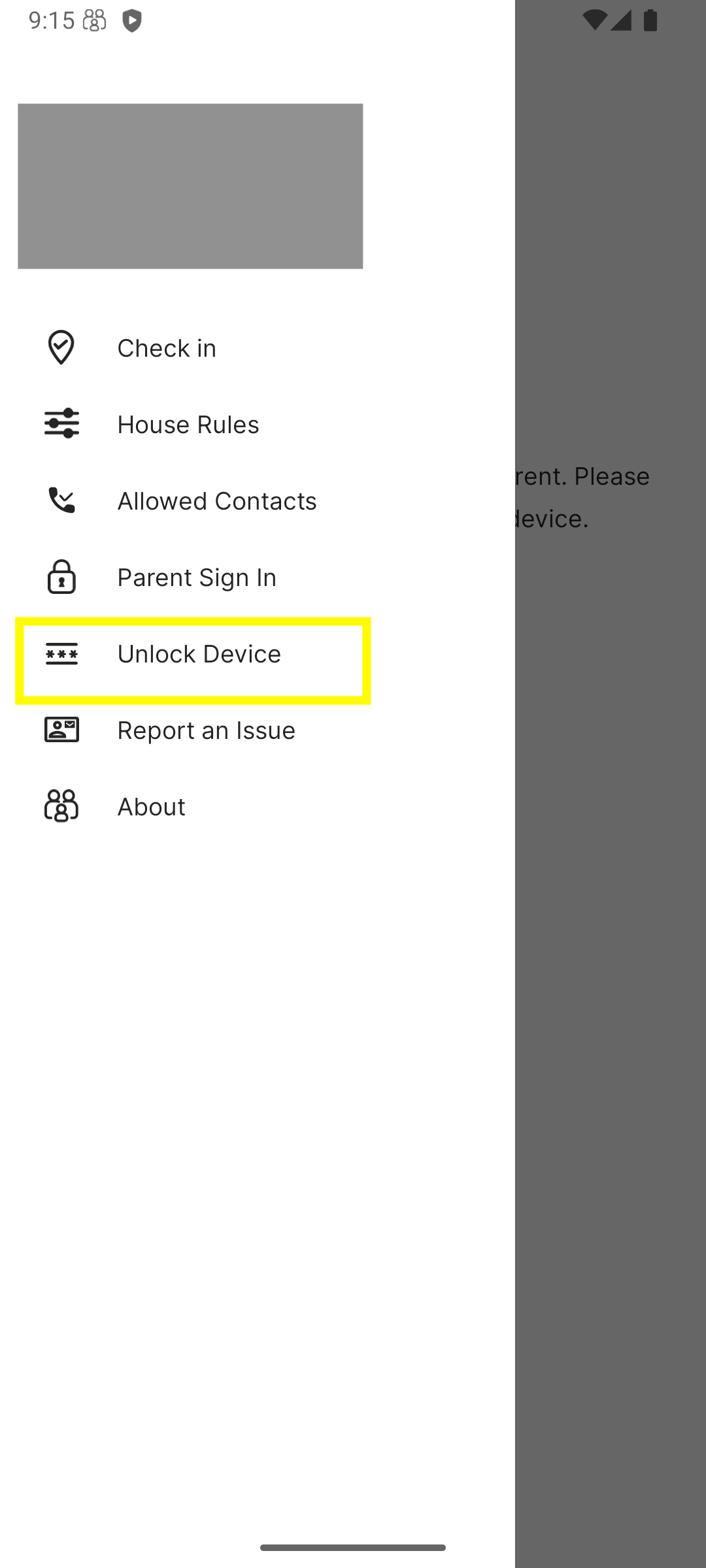View Allowed Contacts
The width and height of the screenshot is (706, 1568).
[x=258, y=500]
